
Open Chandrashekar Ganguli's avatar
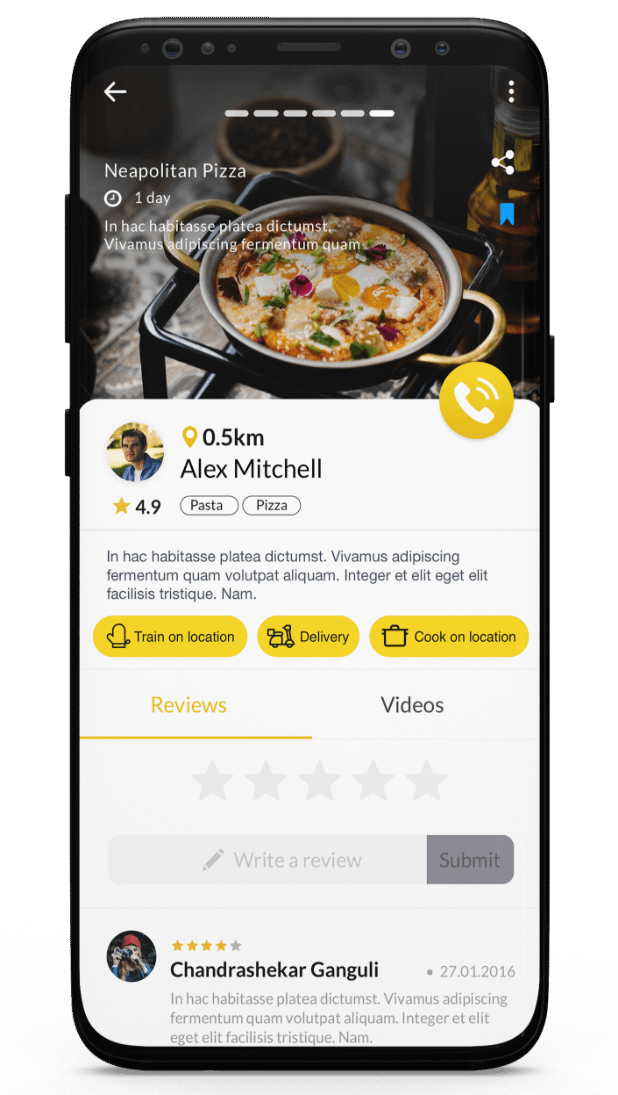coord(132,956)
